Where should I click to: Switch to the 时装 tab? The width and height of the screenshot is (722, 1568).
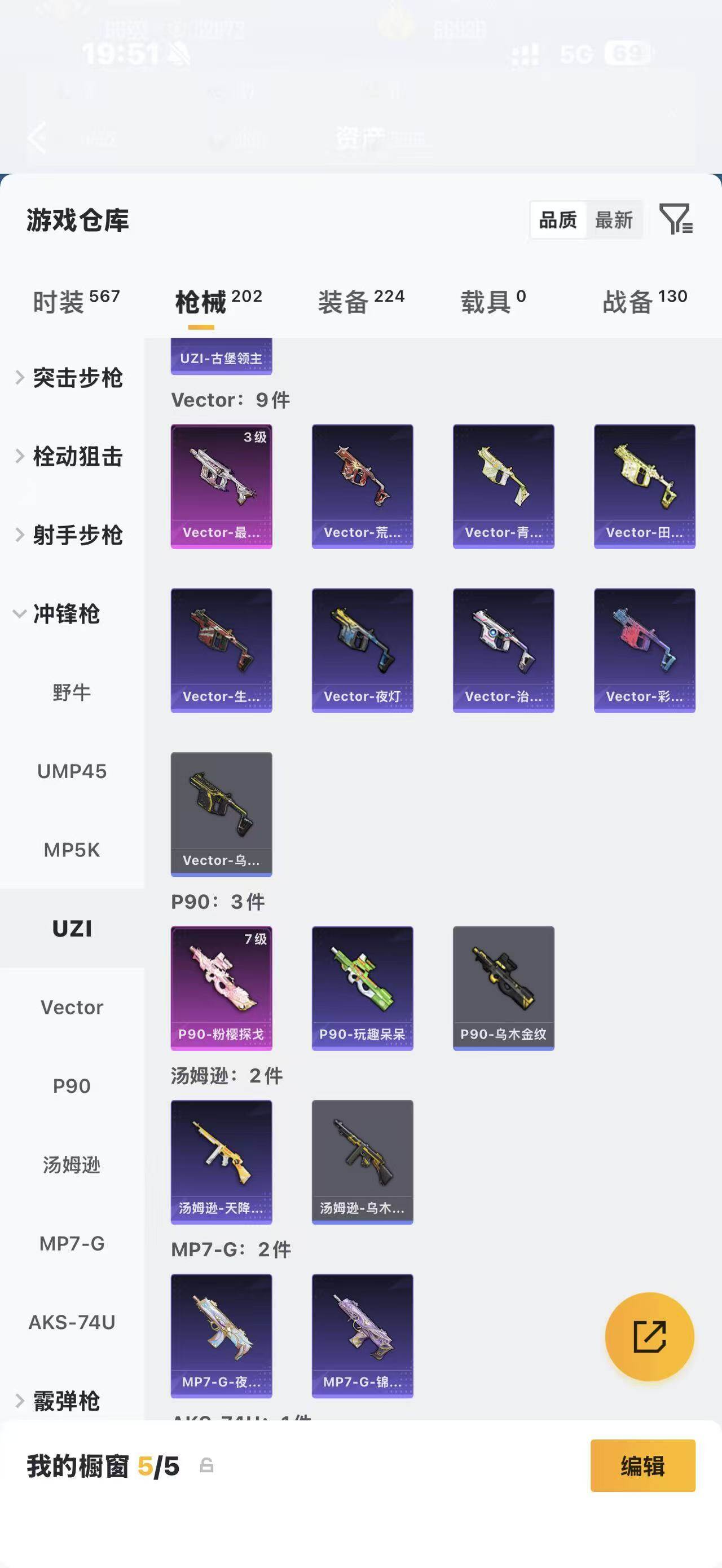pos(76,301)
